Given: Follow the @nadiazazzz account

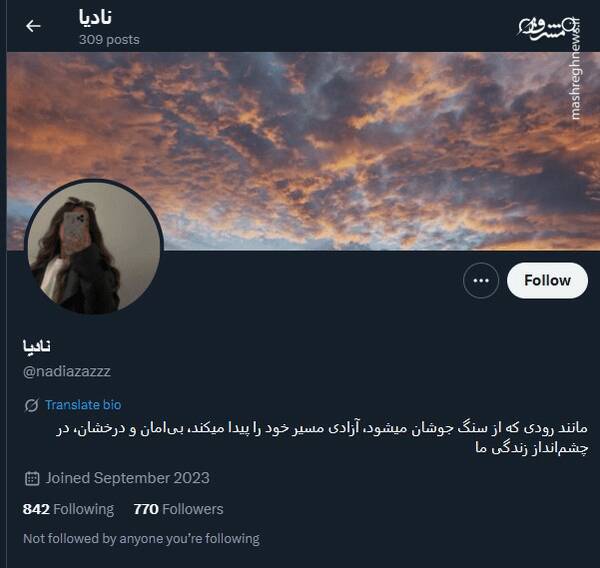Looking at the screenshot, I should 547,280.
